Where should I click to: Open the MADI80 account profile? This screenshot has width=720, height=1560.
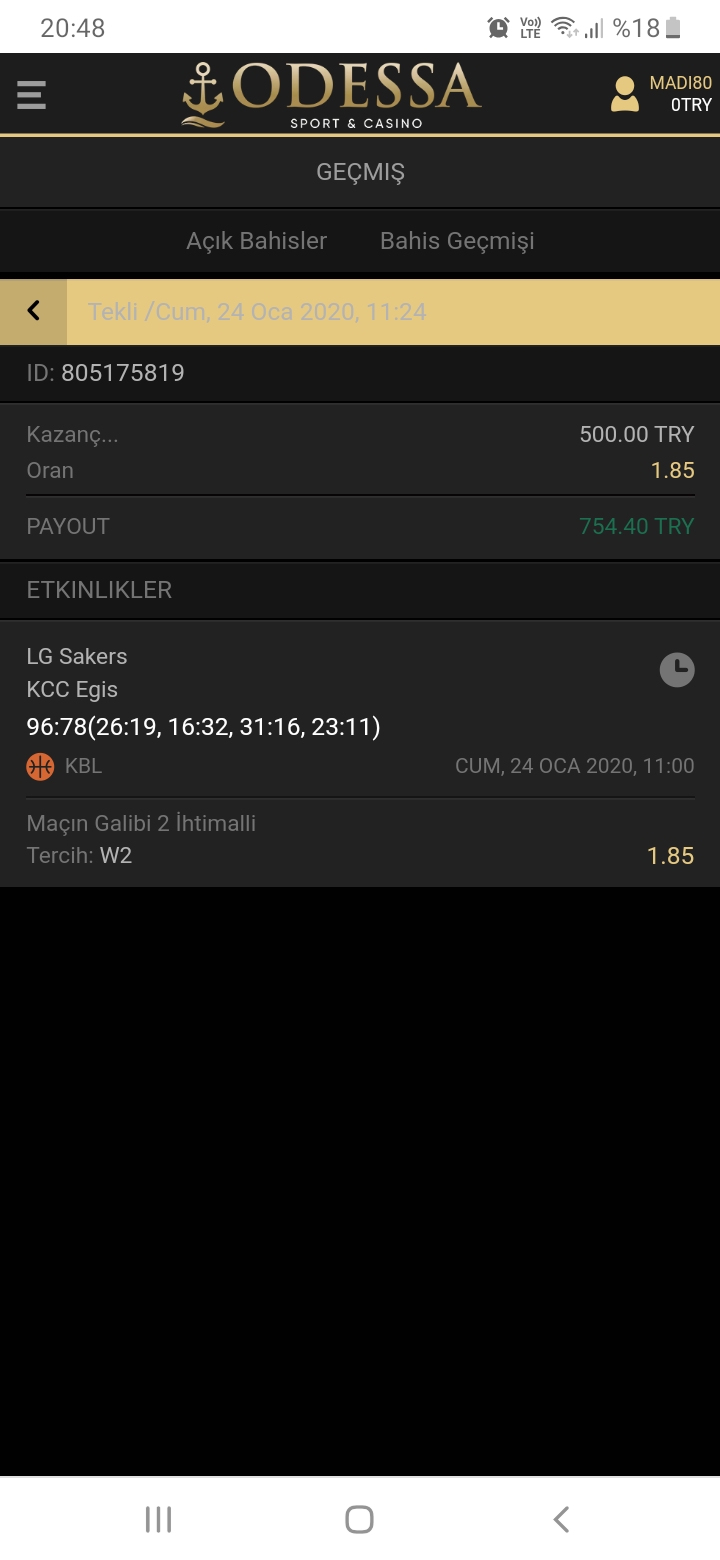[661, 94]
